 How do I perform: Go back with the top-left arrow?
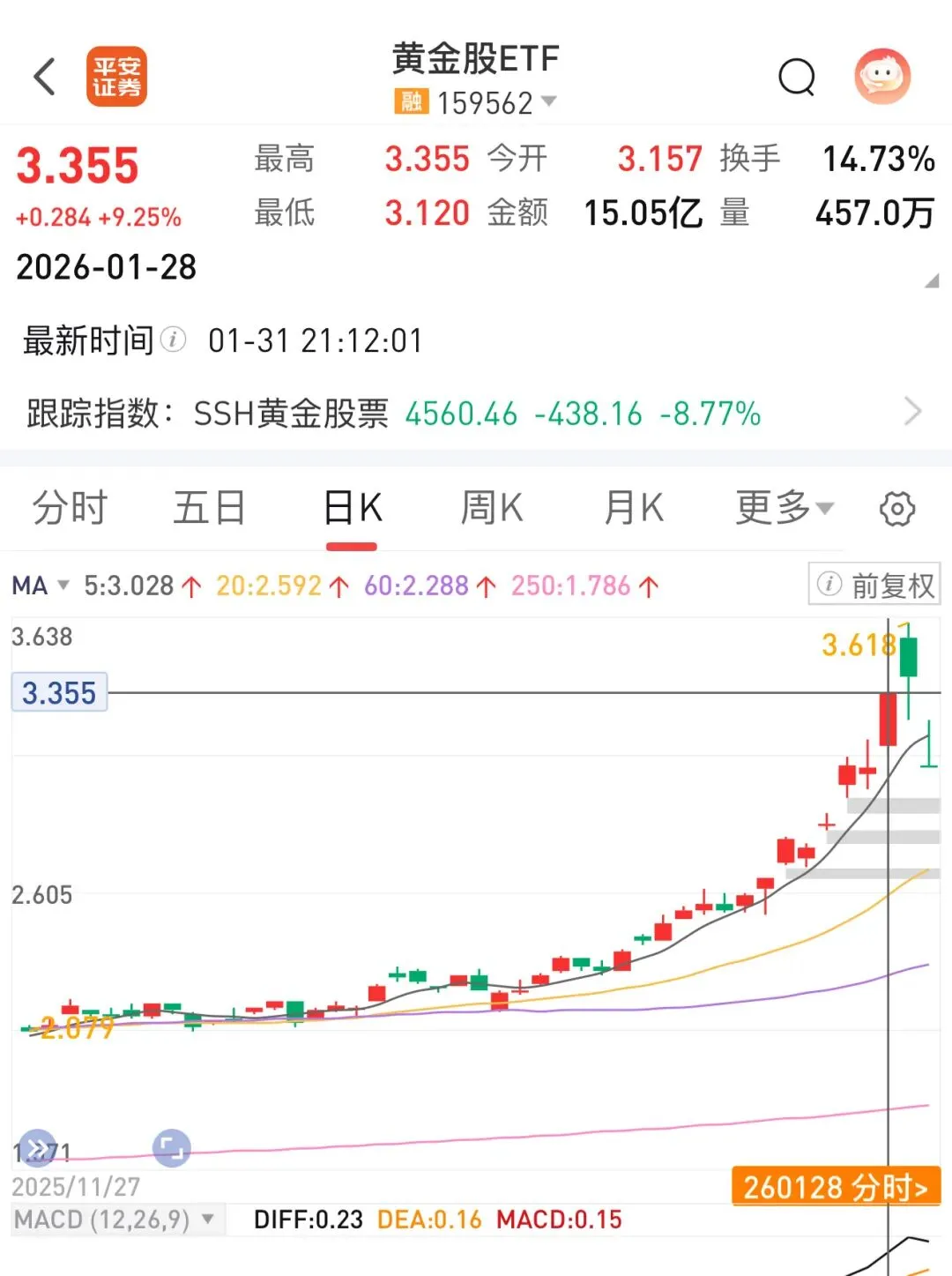pos(45,77)
